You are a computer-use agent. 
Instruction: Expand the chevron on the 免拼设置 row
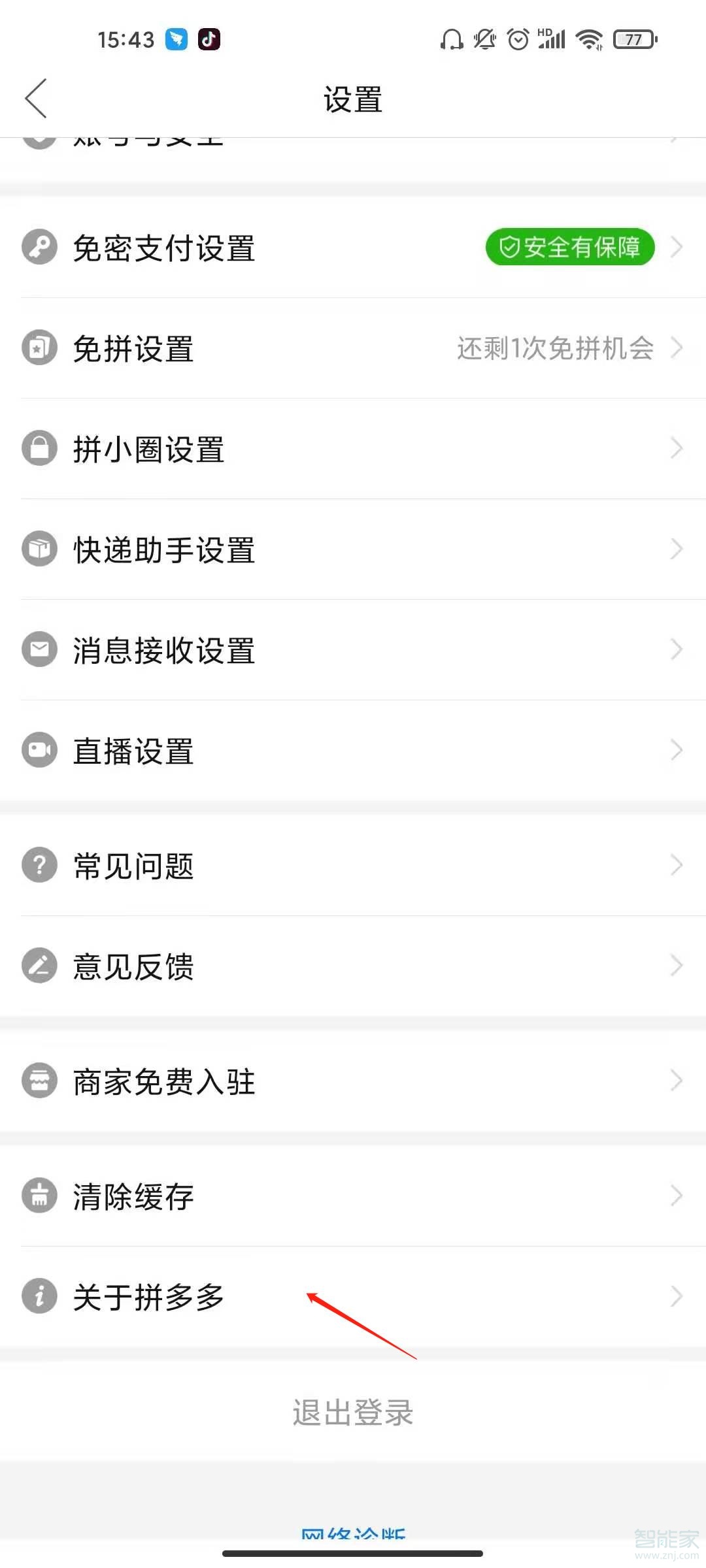click(677, 350)
